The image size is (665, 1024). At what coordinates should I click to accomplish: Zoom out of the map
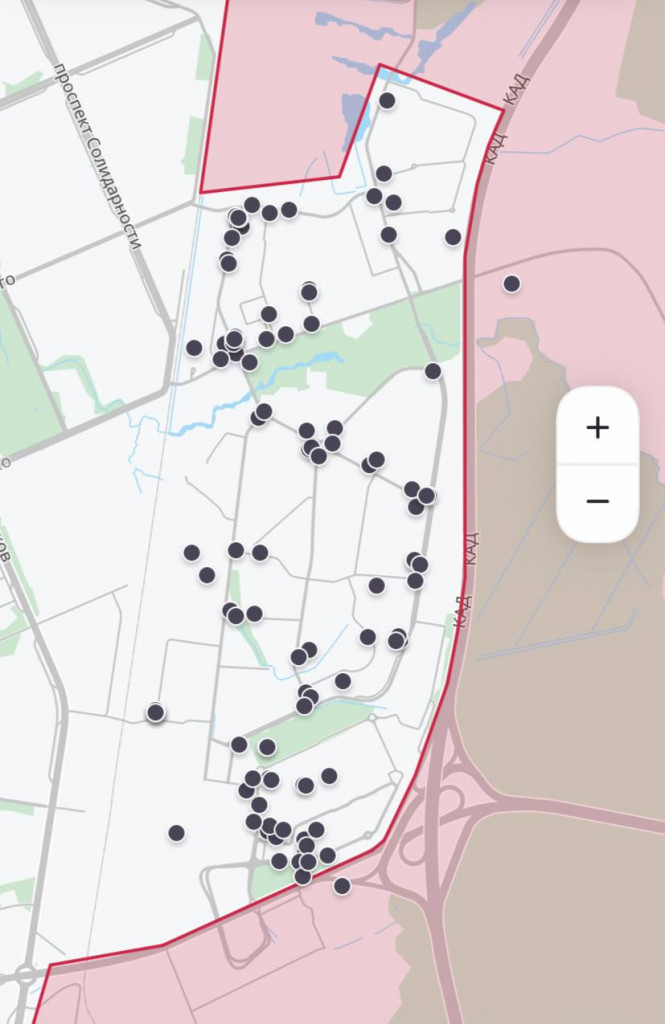coord(597,501)
